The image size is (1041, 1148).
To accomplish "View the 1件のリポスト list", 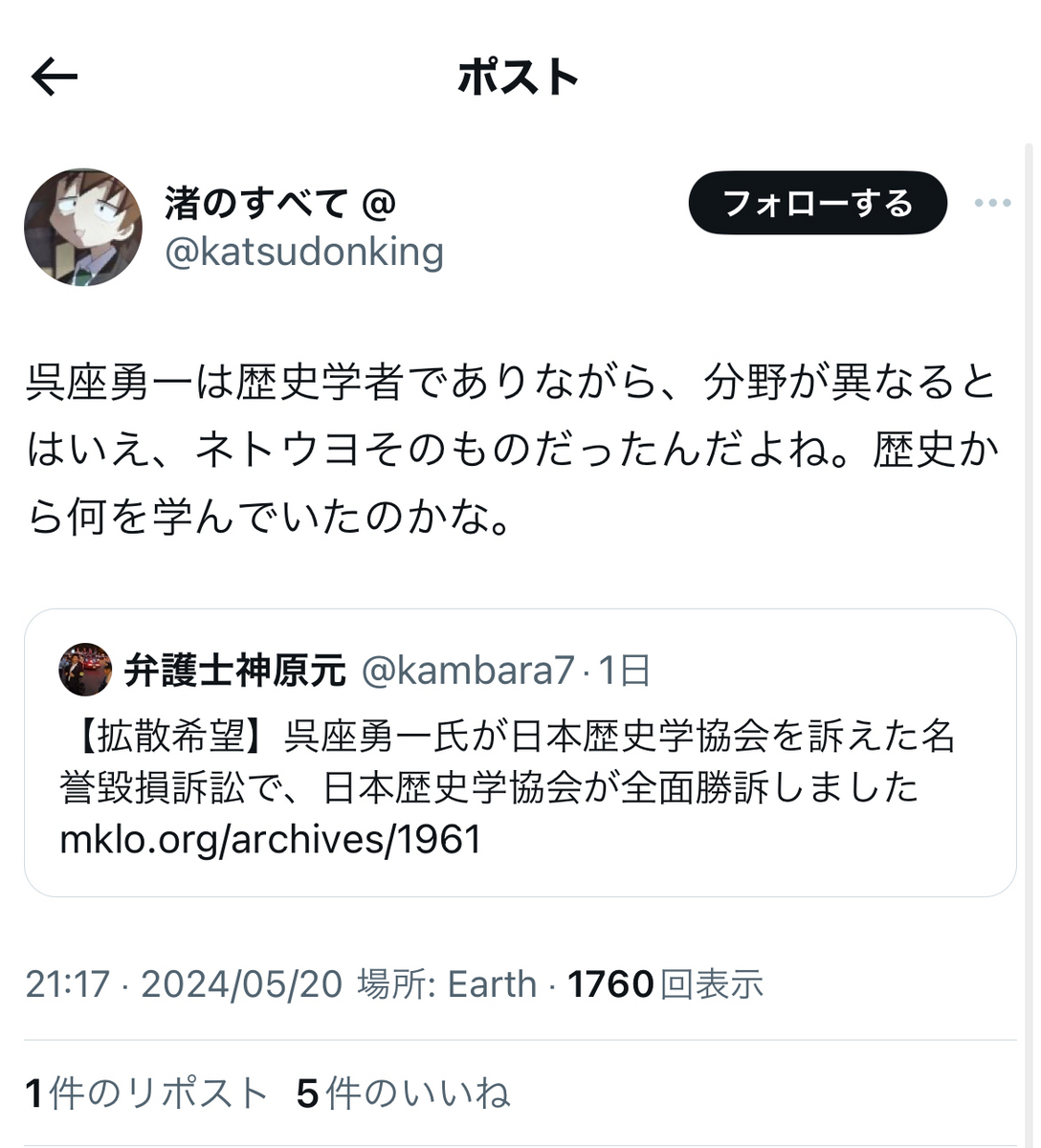I will 146,1093.
